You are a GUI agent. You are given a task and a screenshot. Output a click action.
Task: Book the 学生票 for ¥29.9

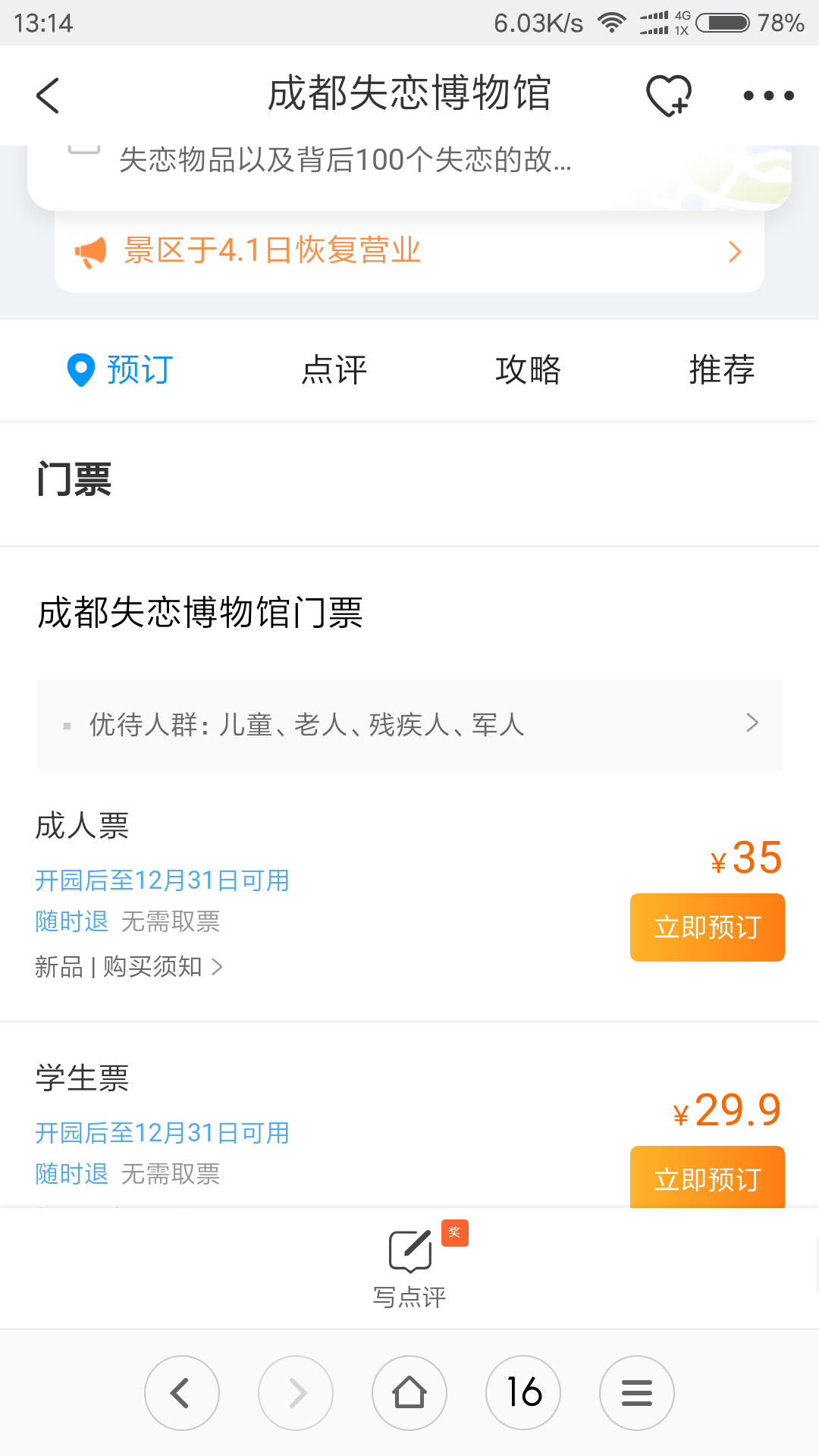pyautogui.click(x=707, y=1177)
